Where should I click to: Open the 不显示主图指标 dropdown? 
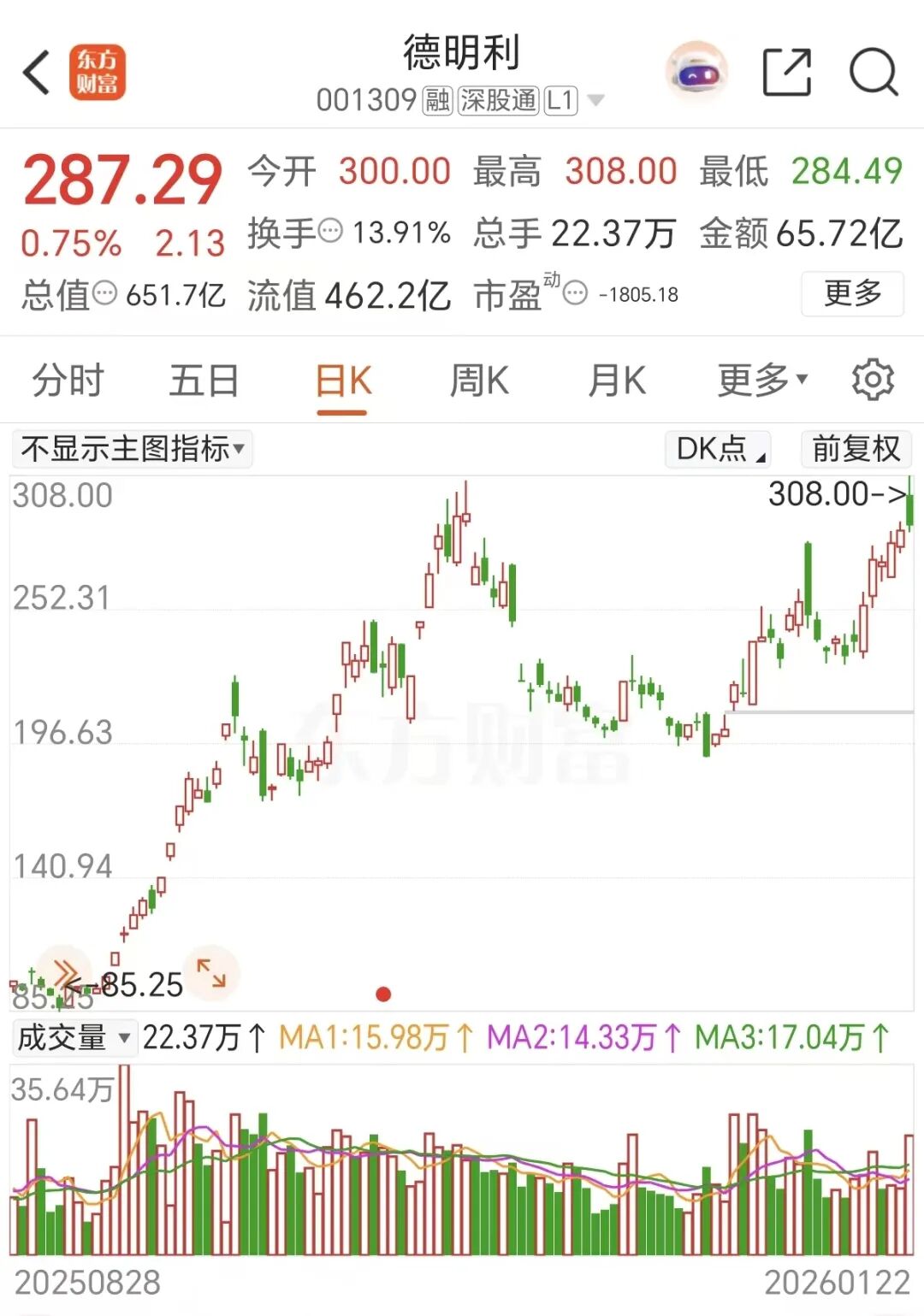[131, 449]
